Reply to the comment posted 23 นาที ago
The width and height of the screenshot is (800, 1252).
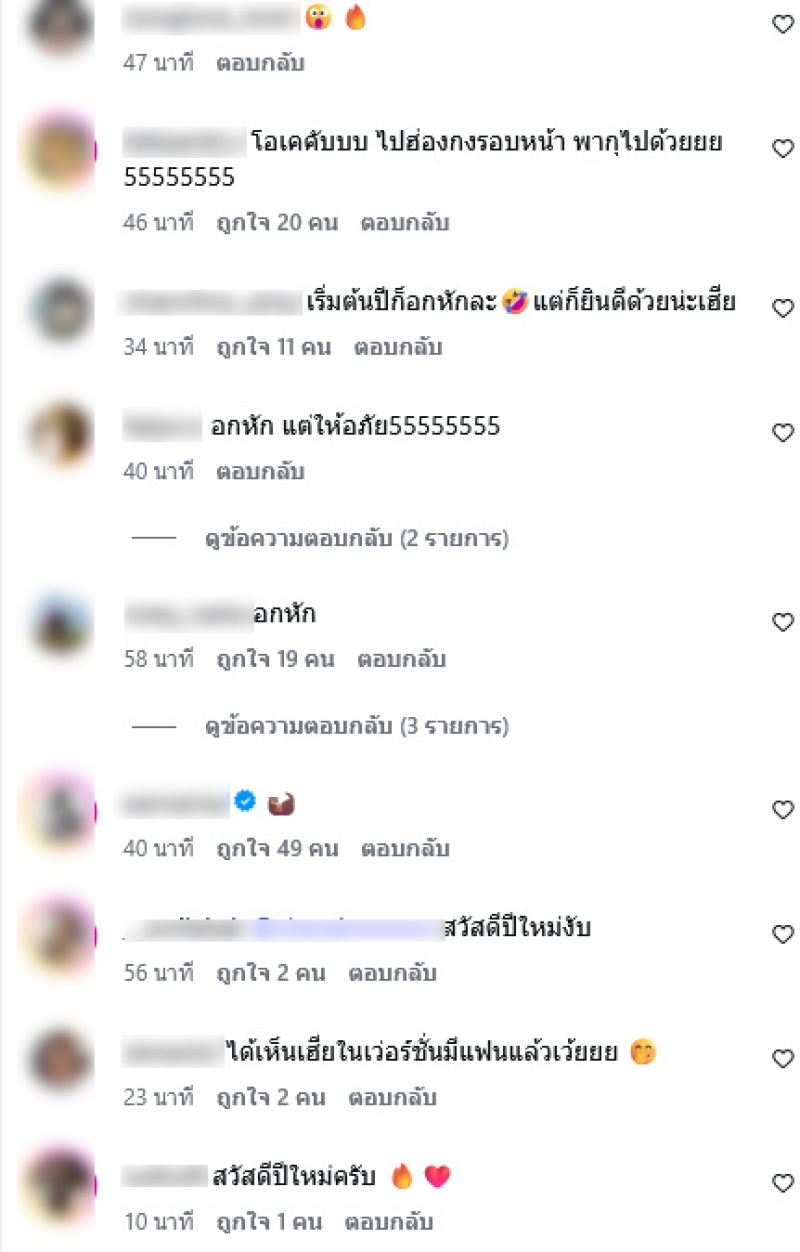pos(392,1097)
